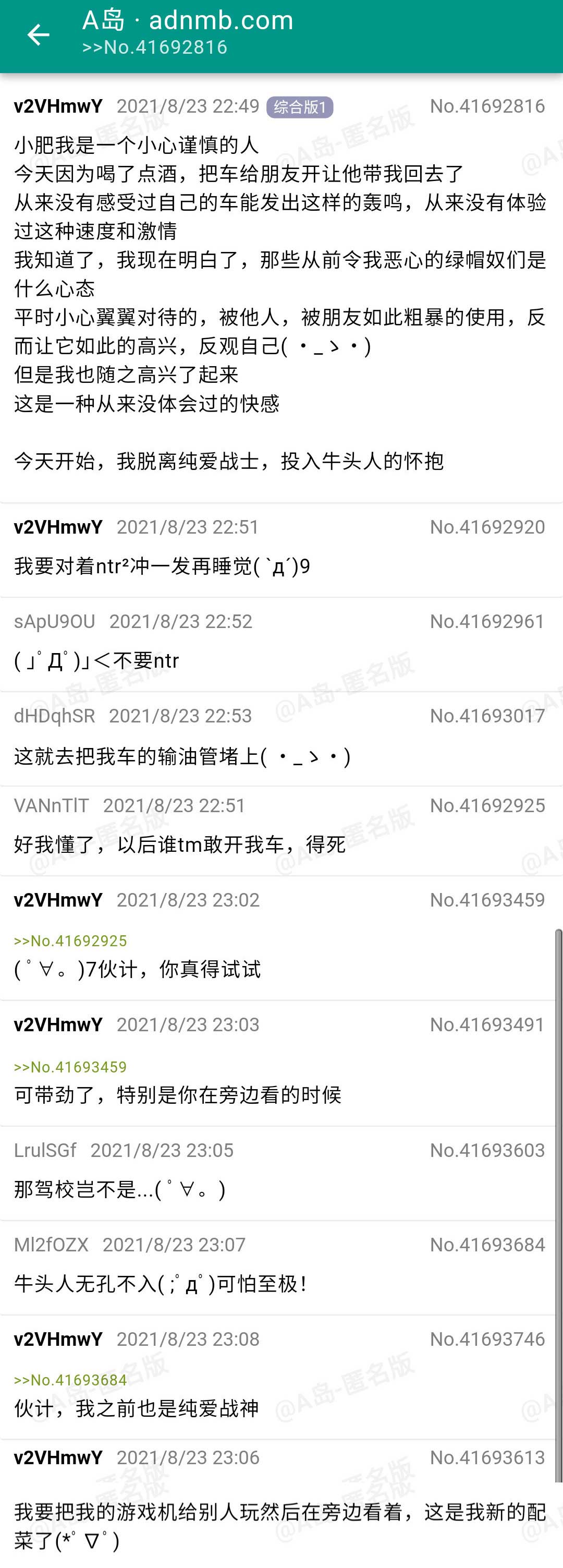Open quoted reference >>No.41692925
Image resolution: width=563 pixels, height=1568 pixels.
click(70, 940)
